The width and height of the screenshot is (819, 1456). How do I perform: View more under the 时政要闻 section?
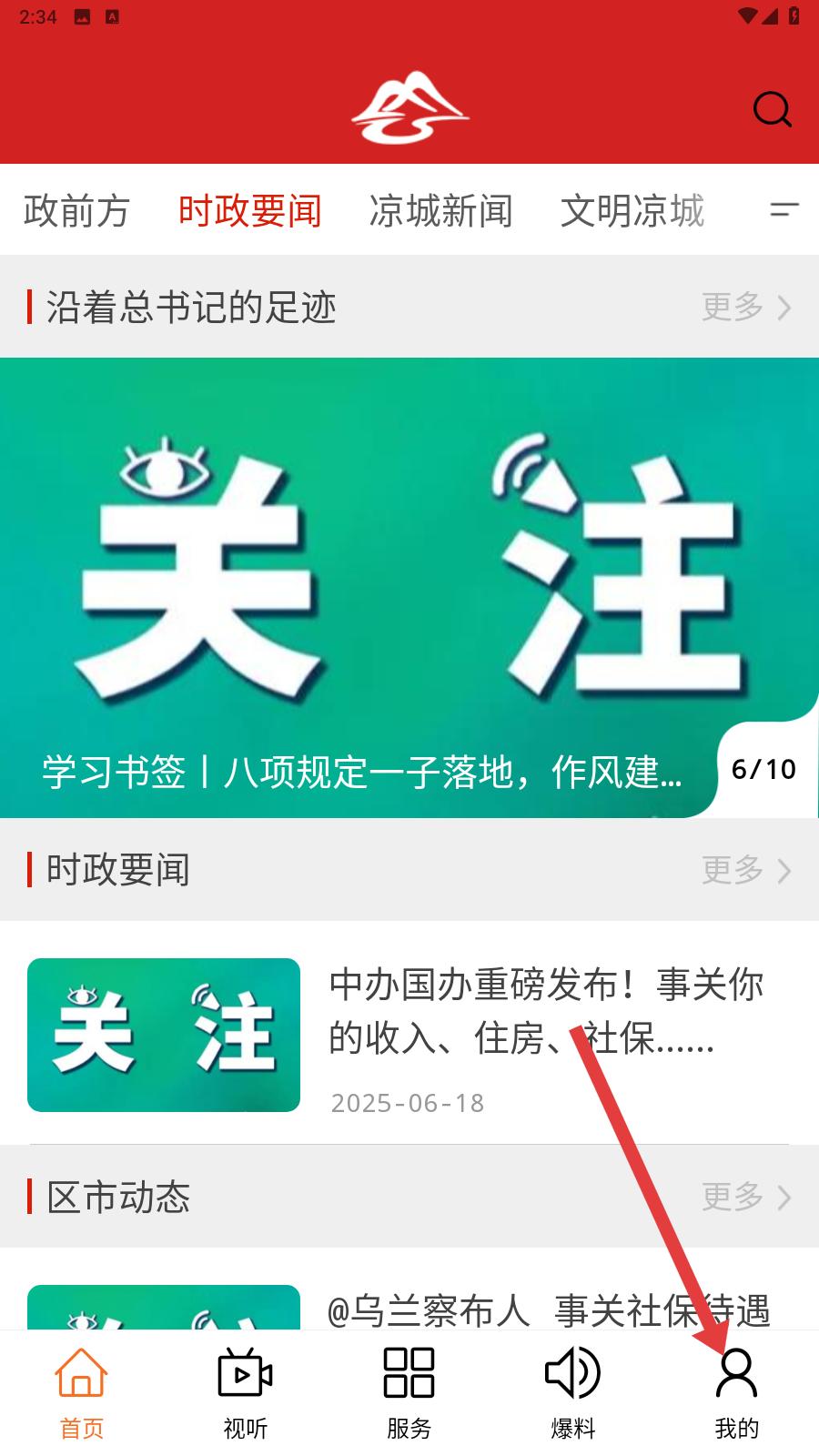(x=745, y=870)
